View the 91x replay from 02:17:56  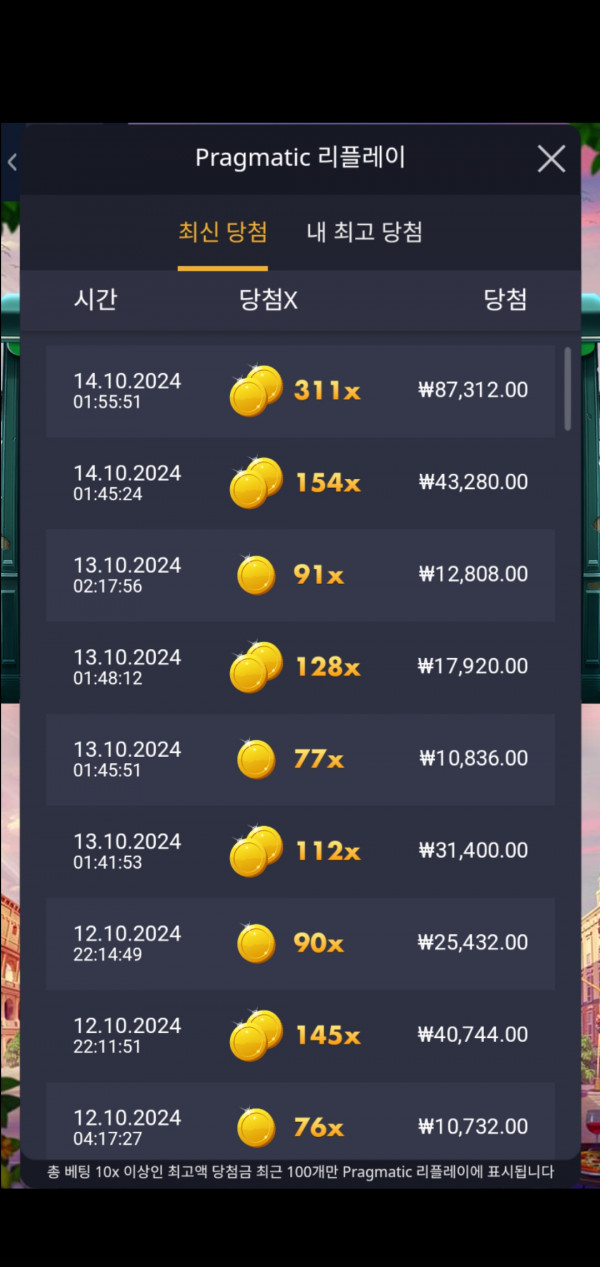[300, 575]
